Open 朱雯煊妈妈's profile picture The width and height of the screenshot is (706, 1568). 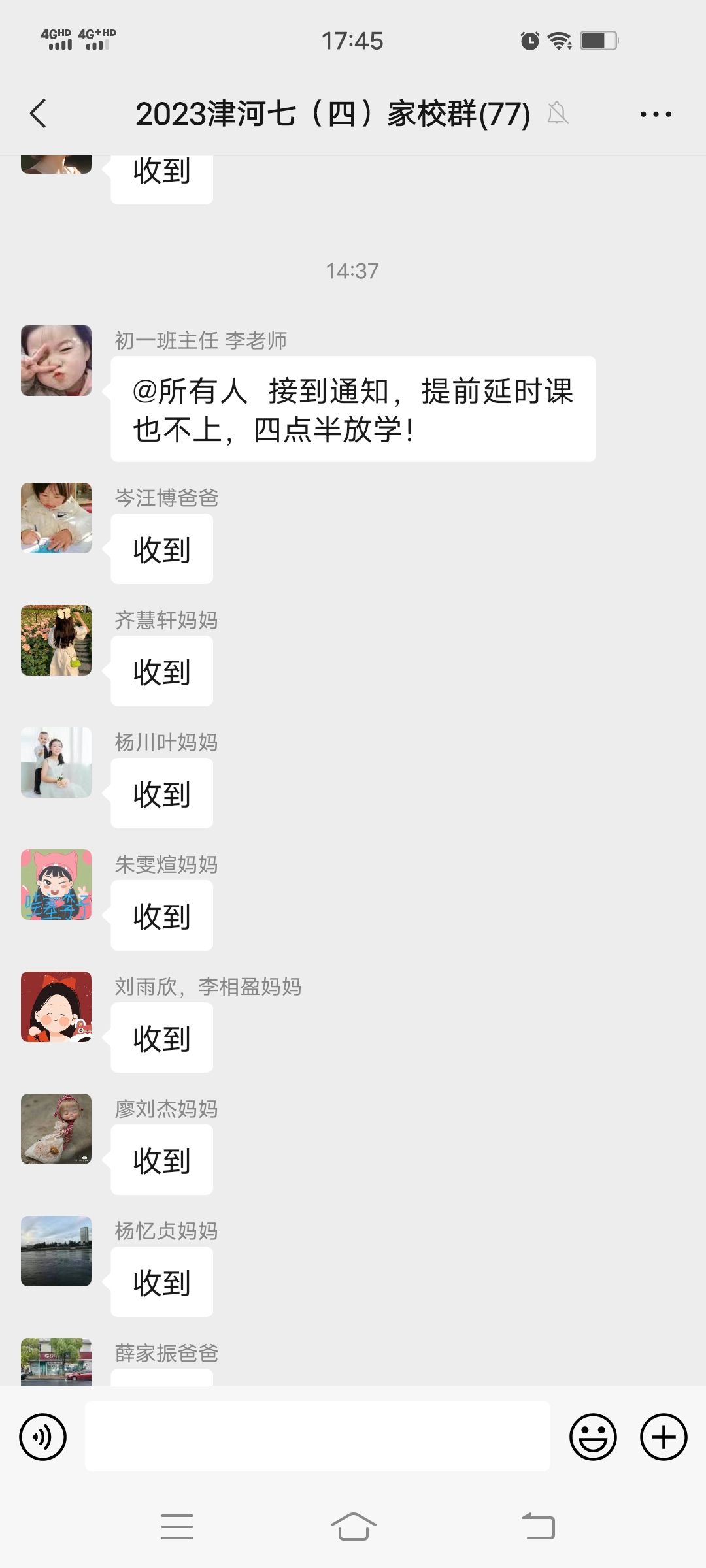click(56, 885)
